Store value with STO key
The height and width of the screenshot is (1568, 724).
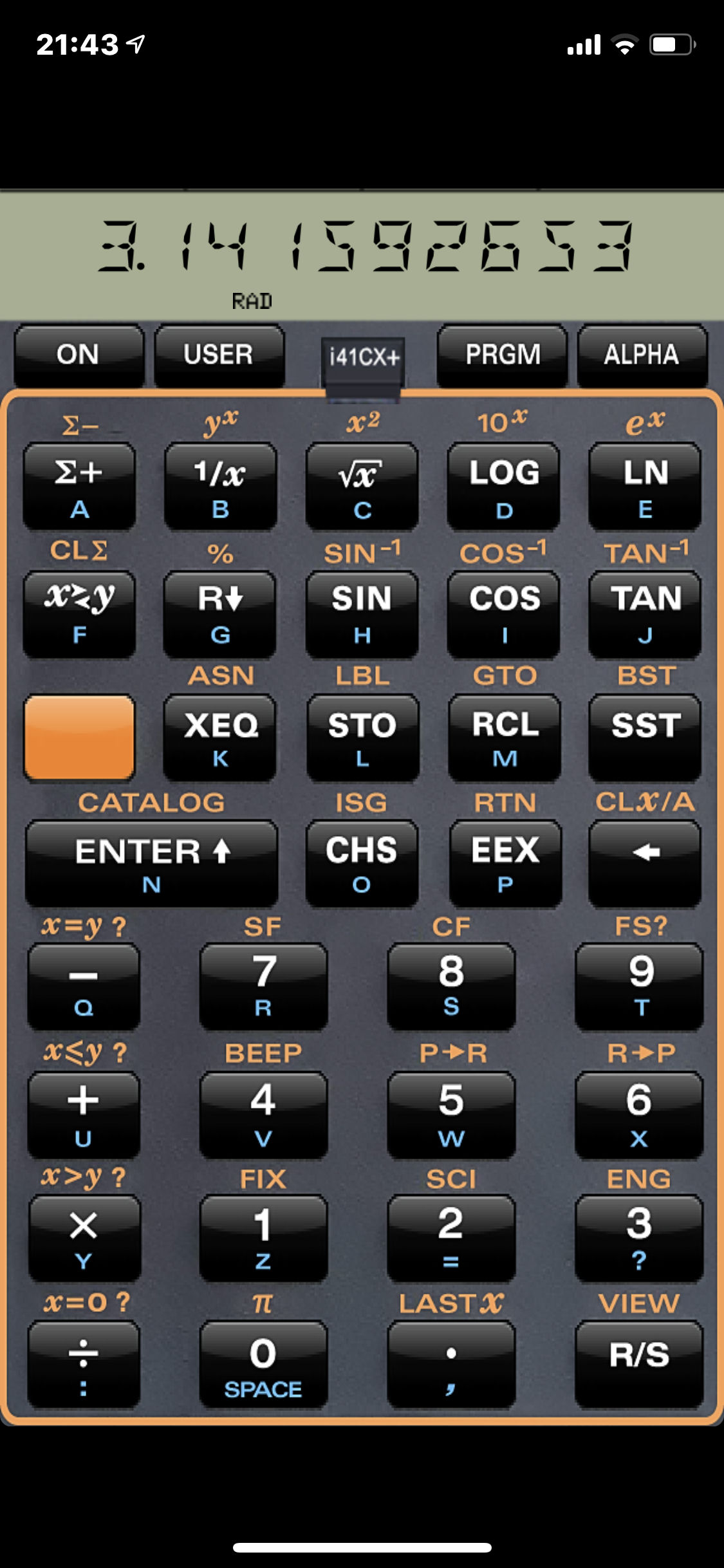tap(362, 737)
